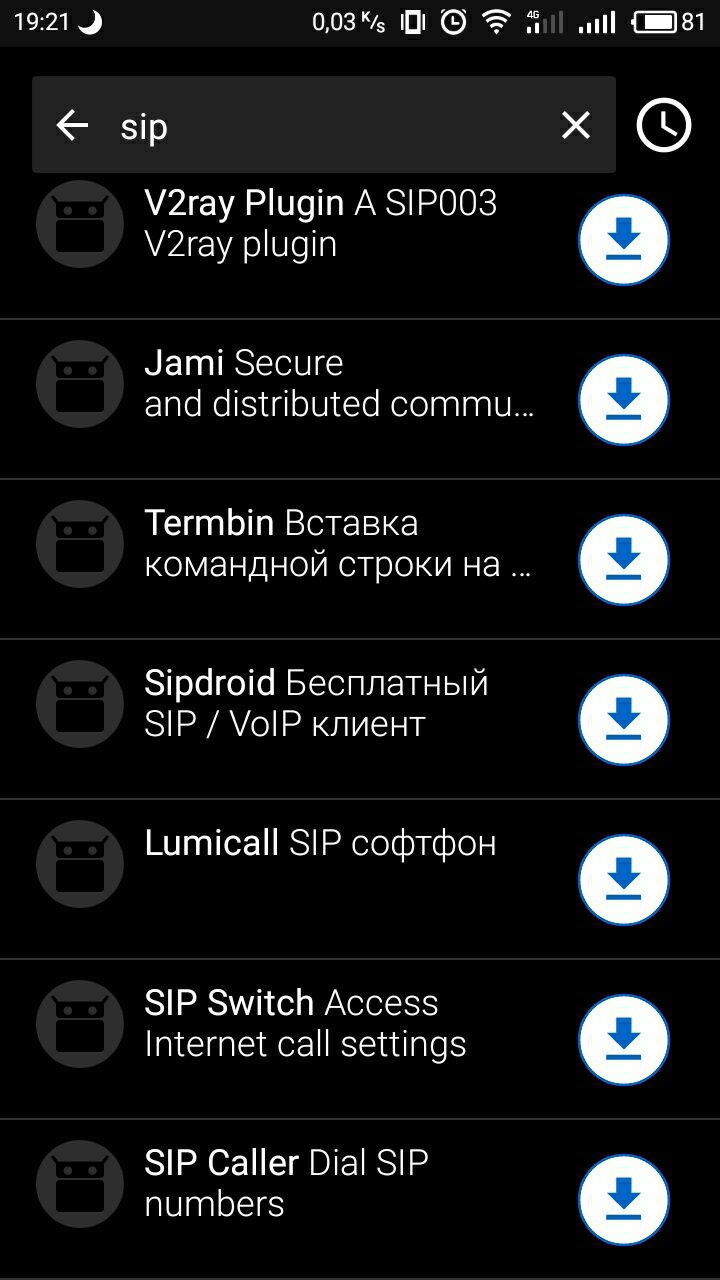Install SIP Caller via download button
720x1280 pixels.
[x=624, y=1200]
